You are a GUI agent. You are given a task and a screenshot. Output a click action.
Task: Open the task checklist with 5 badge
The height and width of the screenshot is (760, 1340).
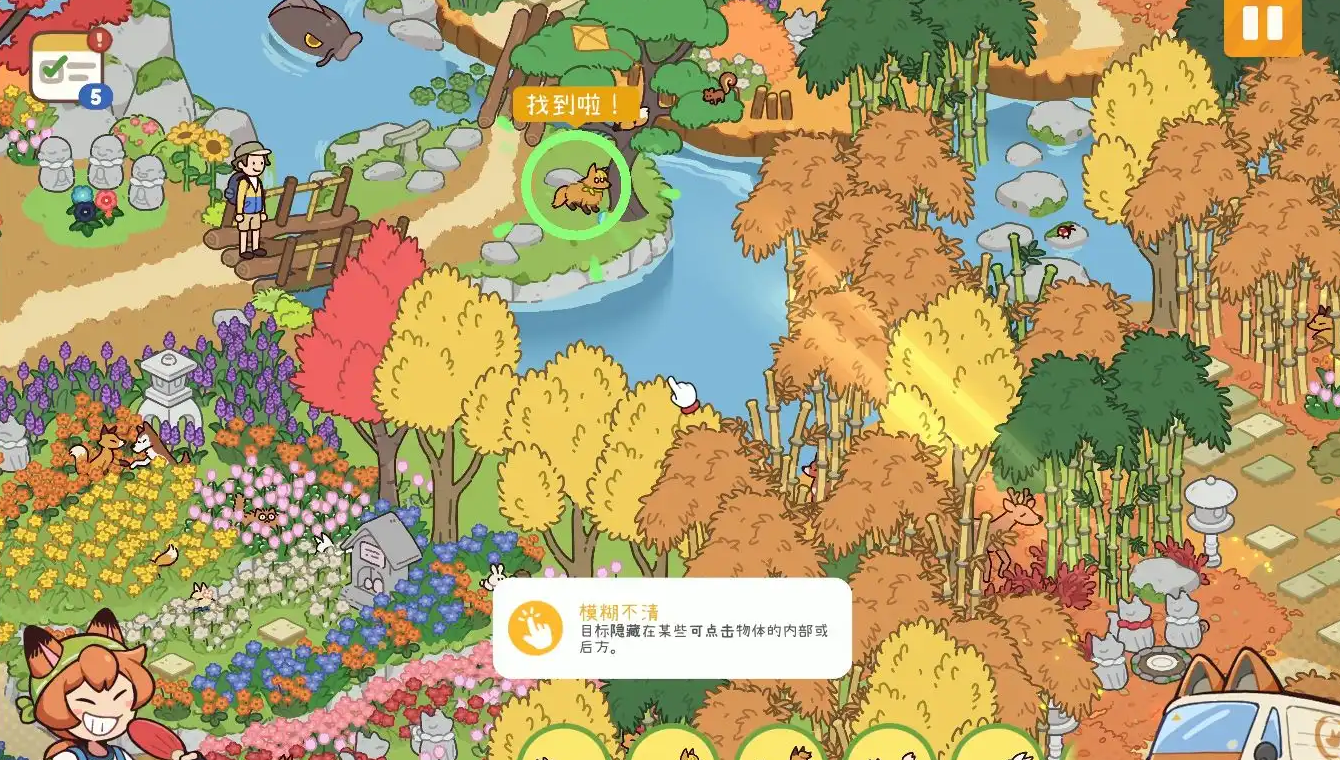[66, 68]
